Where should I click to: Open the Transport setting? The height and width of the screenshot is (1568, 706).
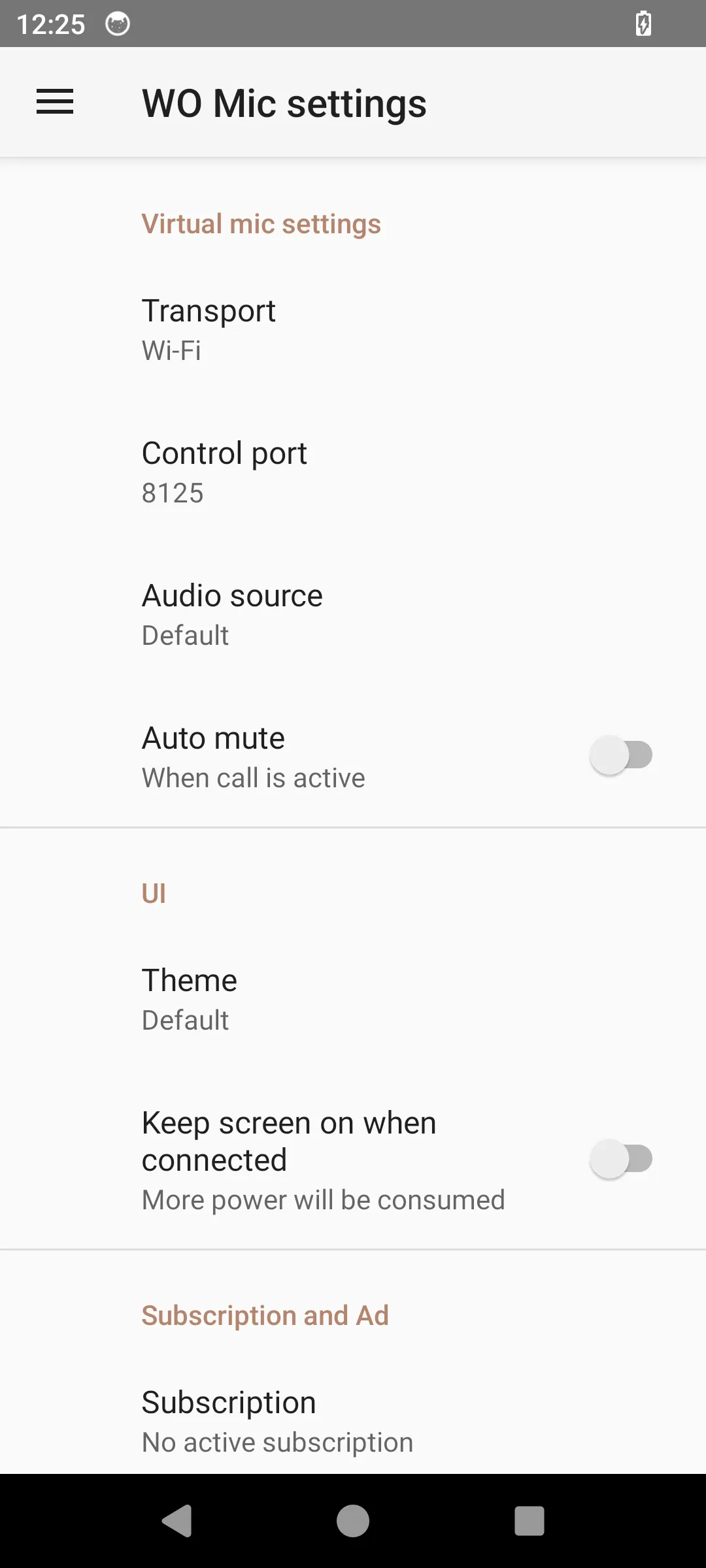[353, 329]
